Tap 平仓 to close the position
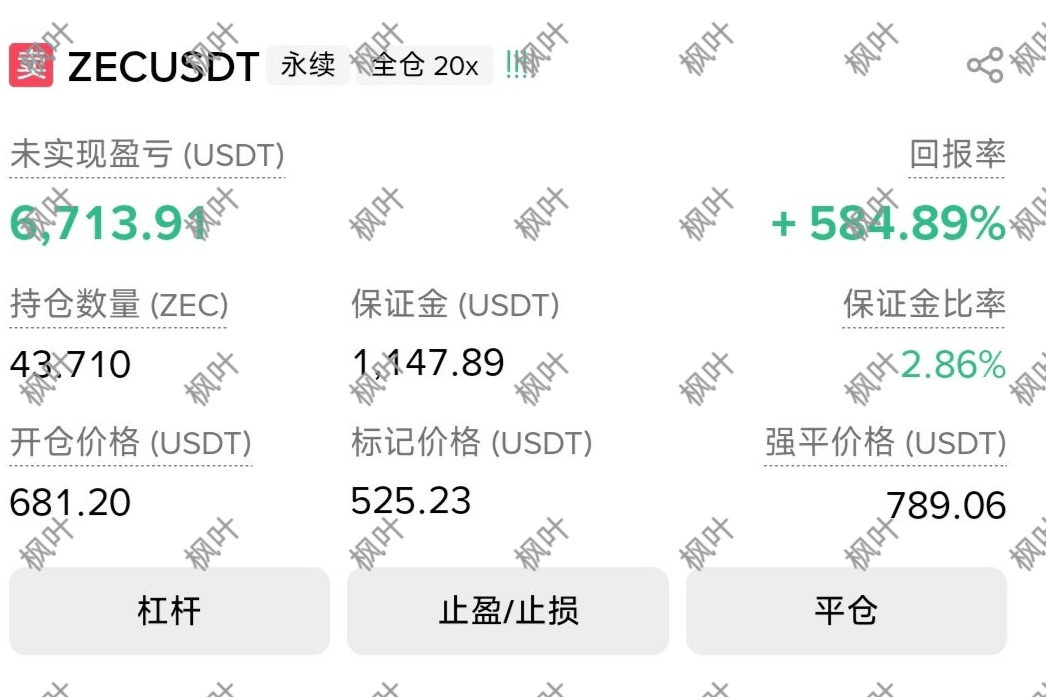This screenshot has height=697, width=1046. [846, 611]
